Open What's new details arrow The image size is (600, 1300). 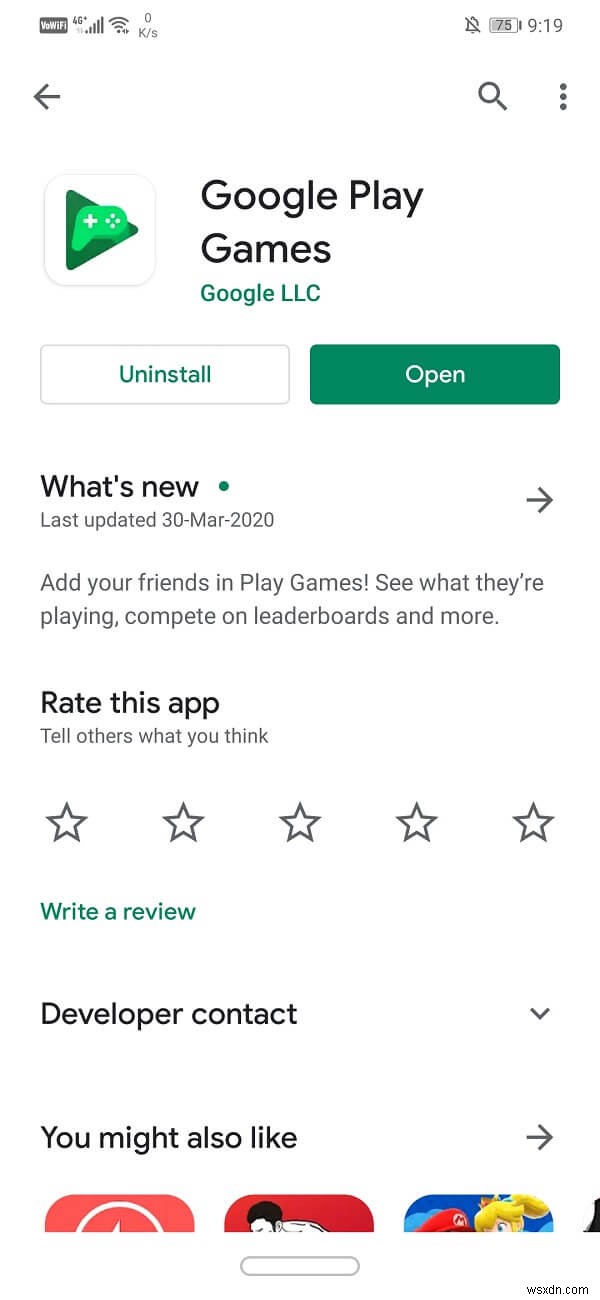[x=539, y=500]
